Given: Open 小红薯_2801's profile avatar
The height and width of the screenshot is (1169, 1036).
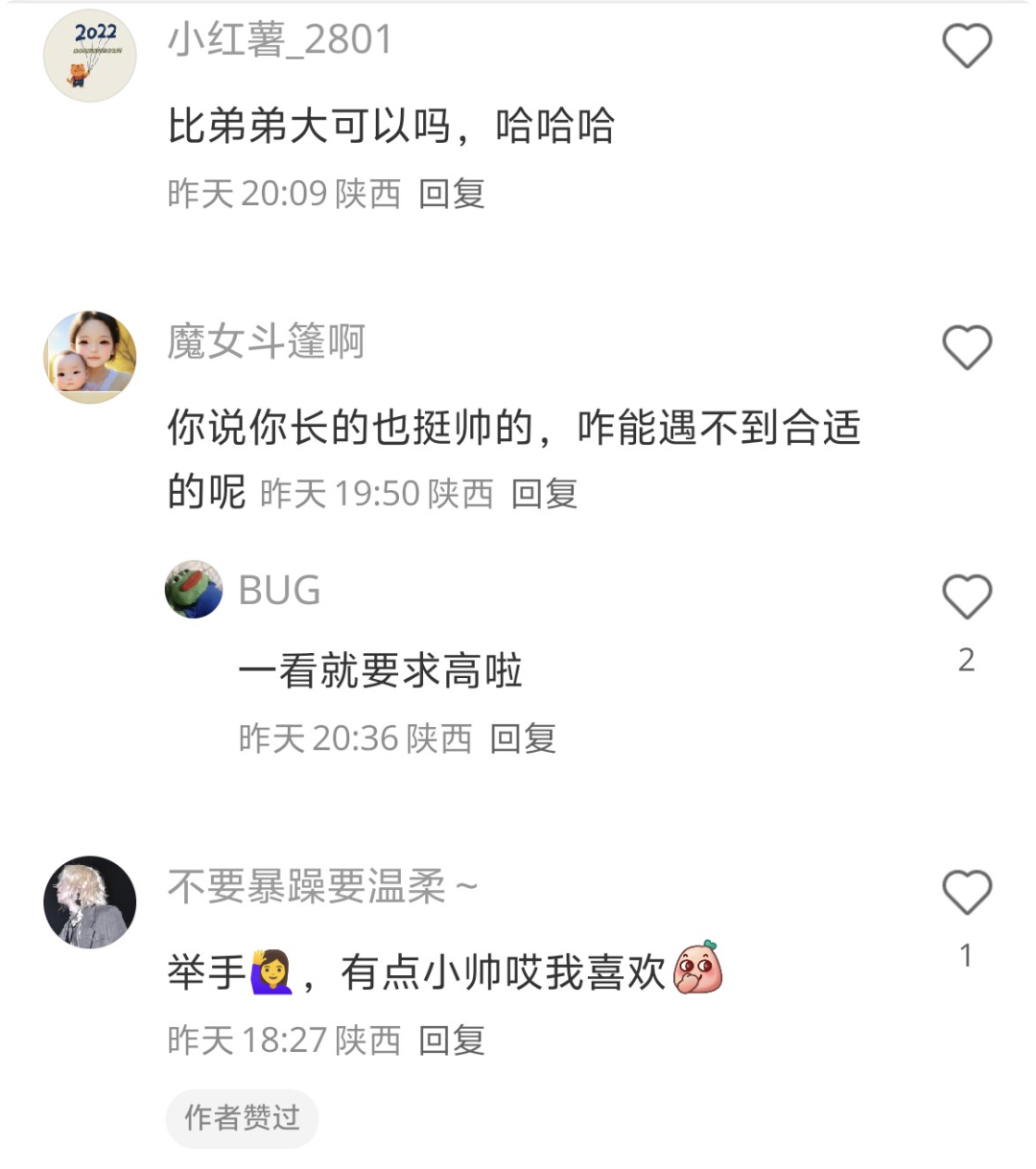Looking at the screenshot, I should (90, 56).
